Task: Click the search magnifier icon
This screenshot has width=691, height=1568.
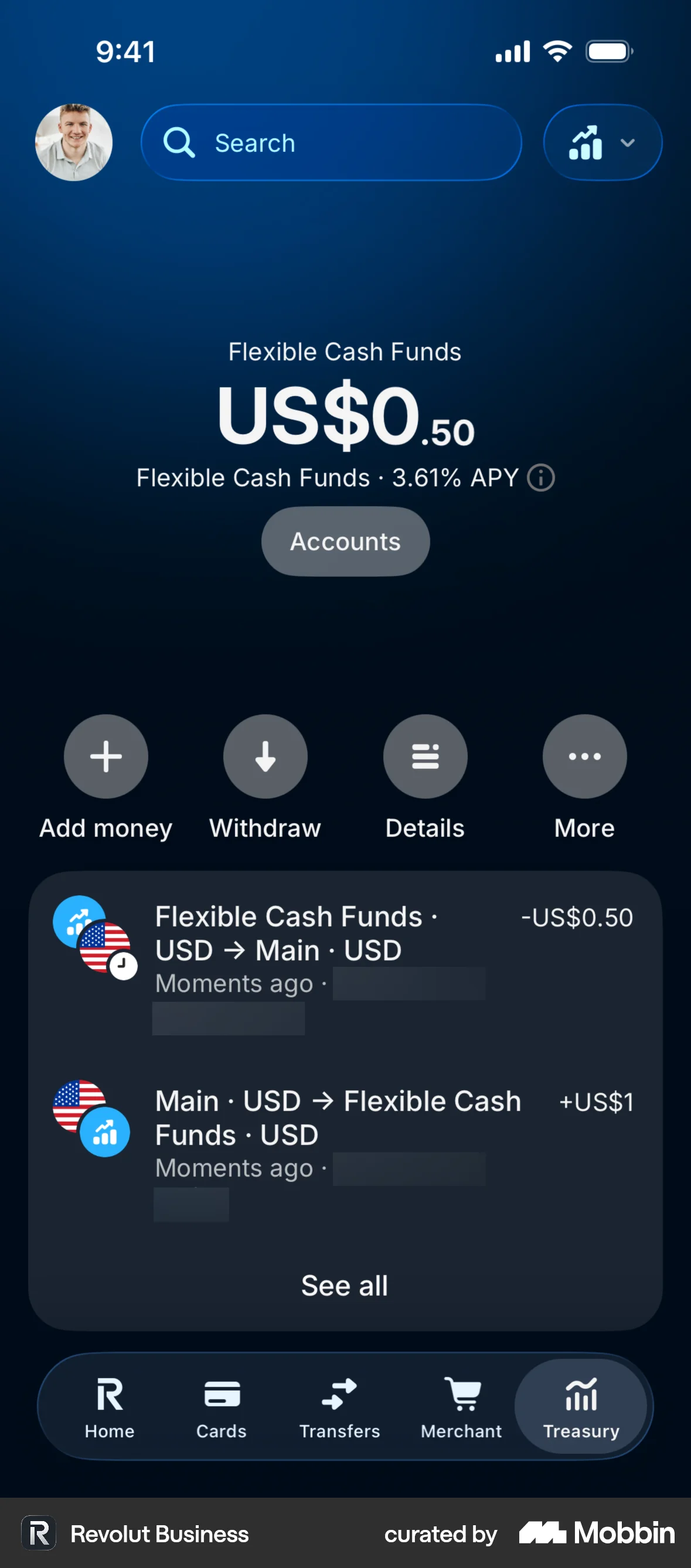Action: (x=178, y=142)
